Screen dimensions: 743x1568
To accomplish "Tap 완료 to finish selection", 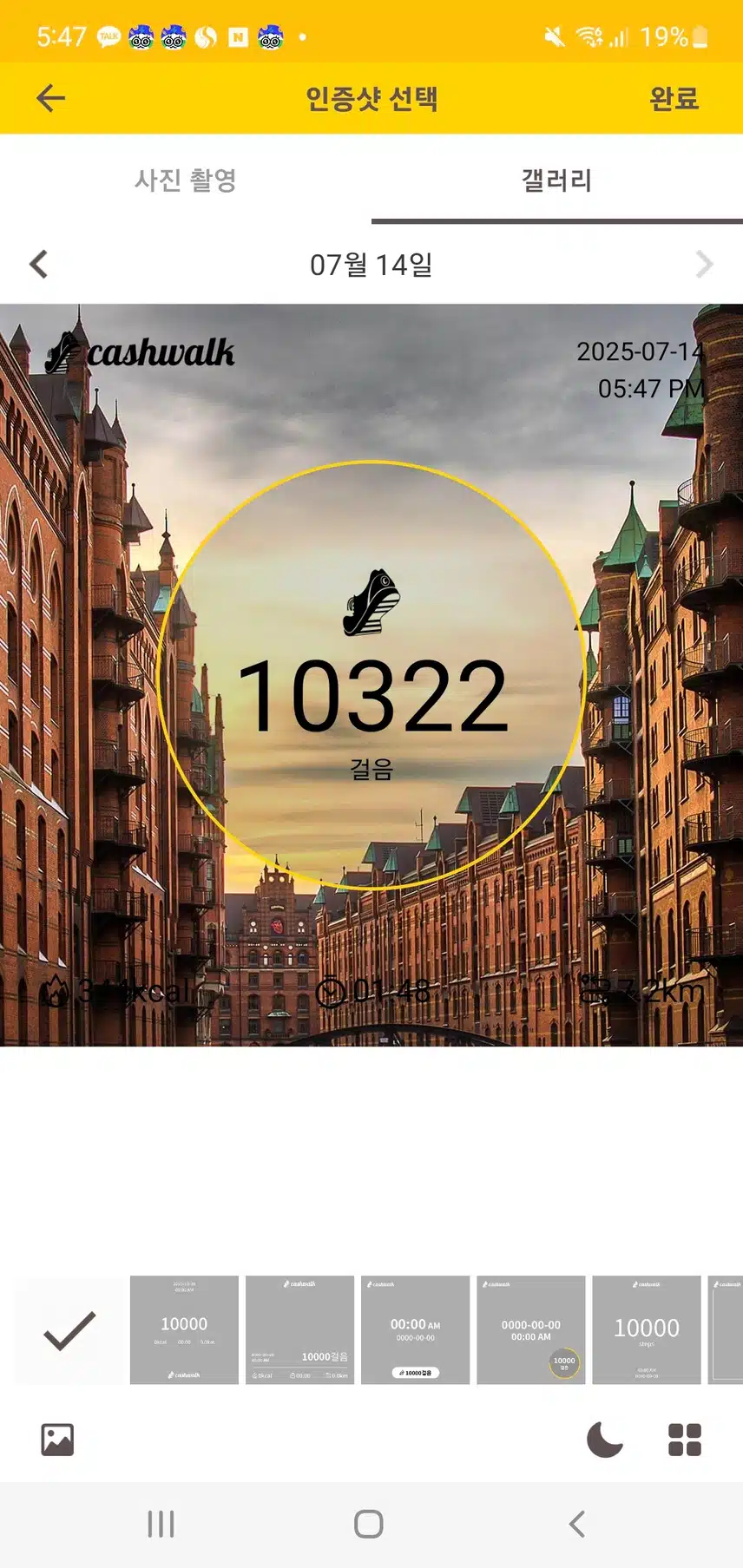I will tap(674, 98).
